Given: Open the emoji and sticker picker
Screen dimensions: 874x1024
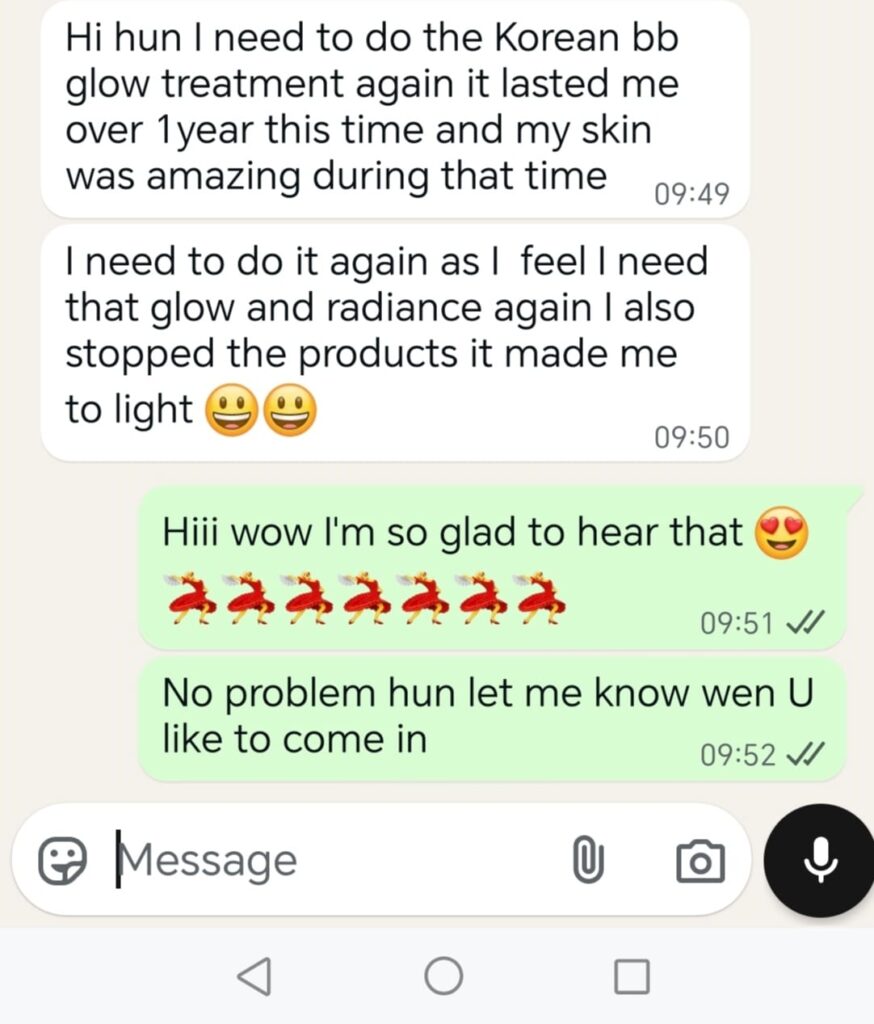Looking at the screenshot, I should click(63, 860).
